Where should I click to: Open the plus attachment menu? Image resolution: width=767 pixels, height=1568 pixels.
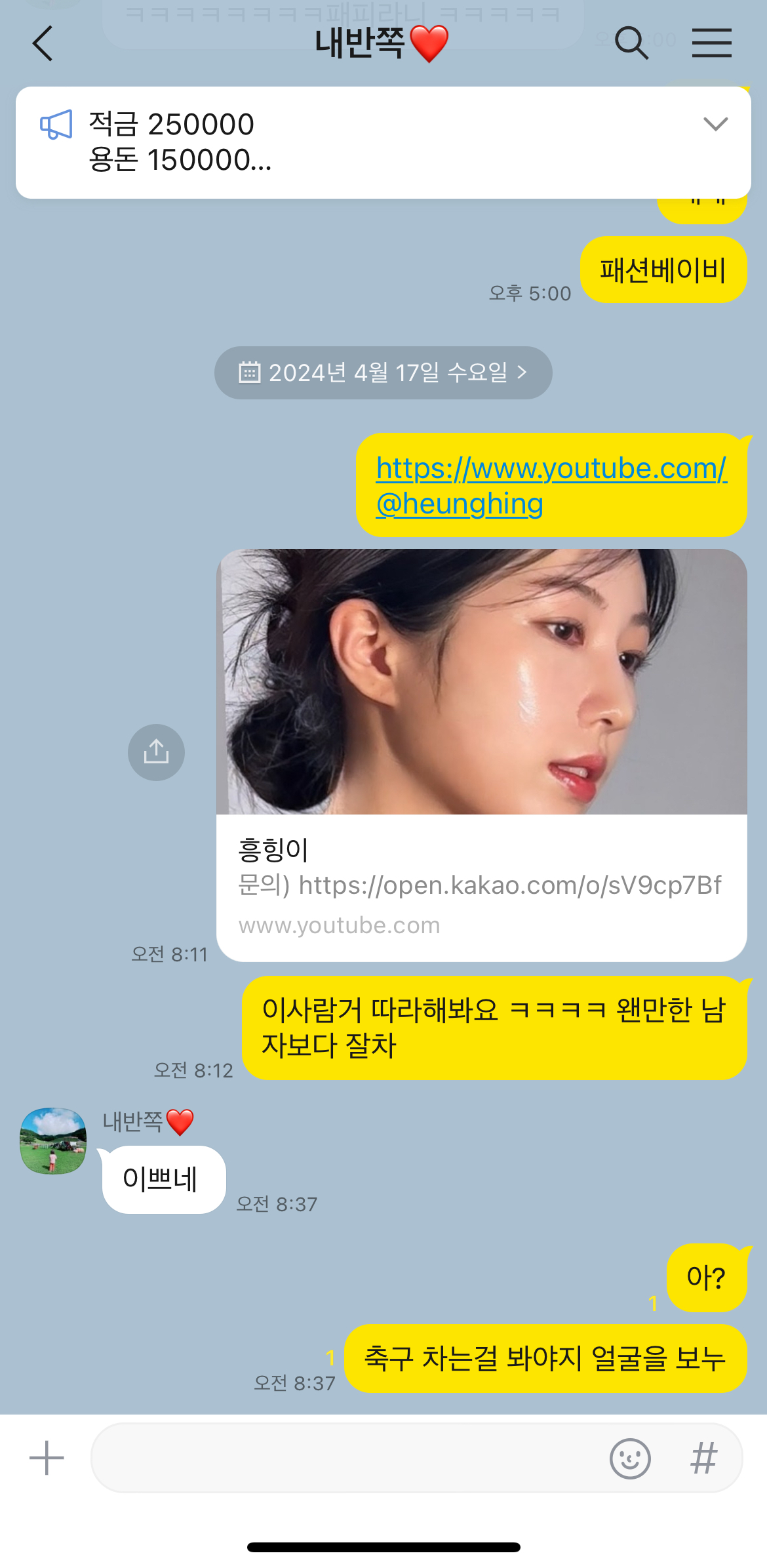tap(47, 1458)
